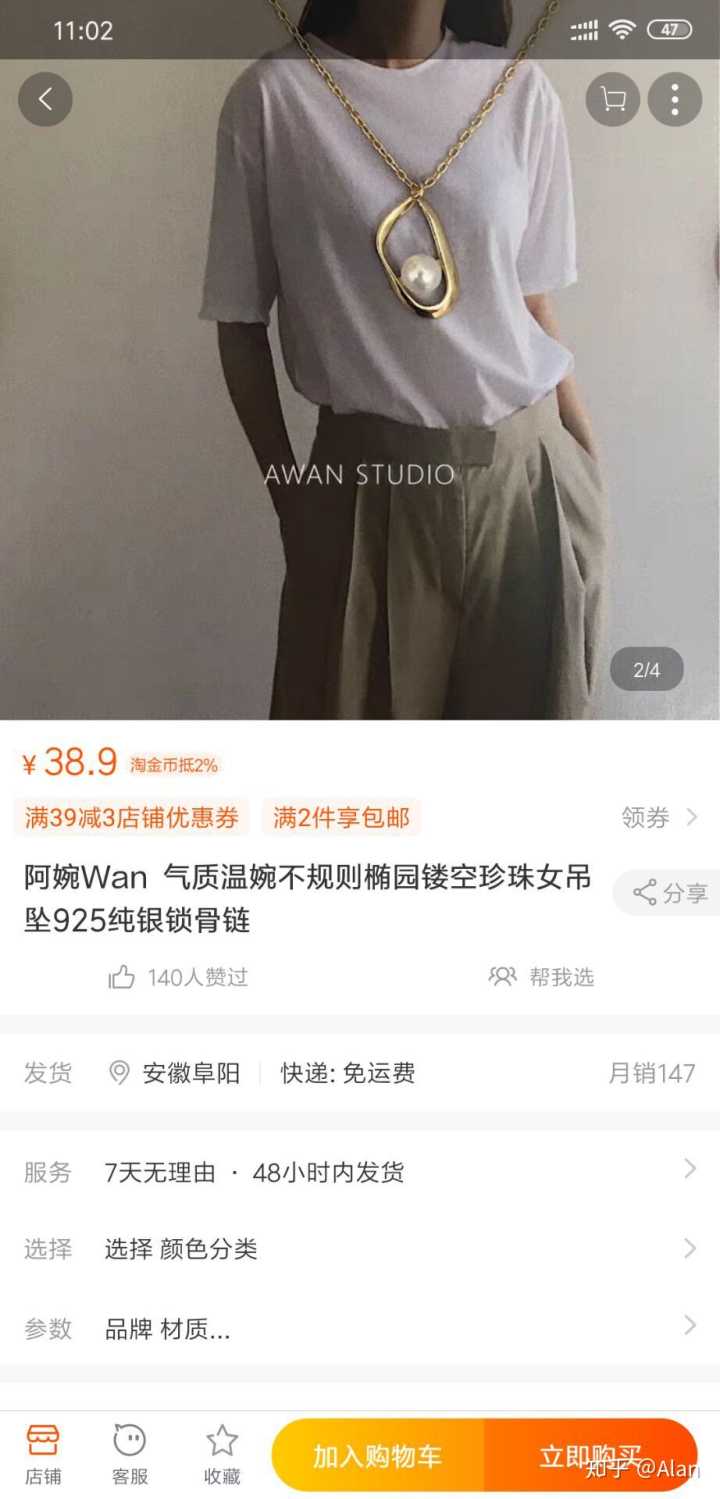
Task: Open 选择 颜色分类 options
Action: [360, 1248]
